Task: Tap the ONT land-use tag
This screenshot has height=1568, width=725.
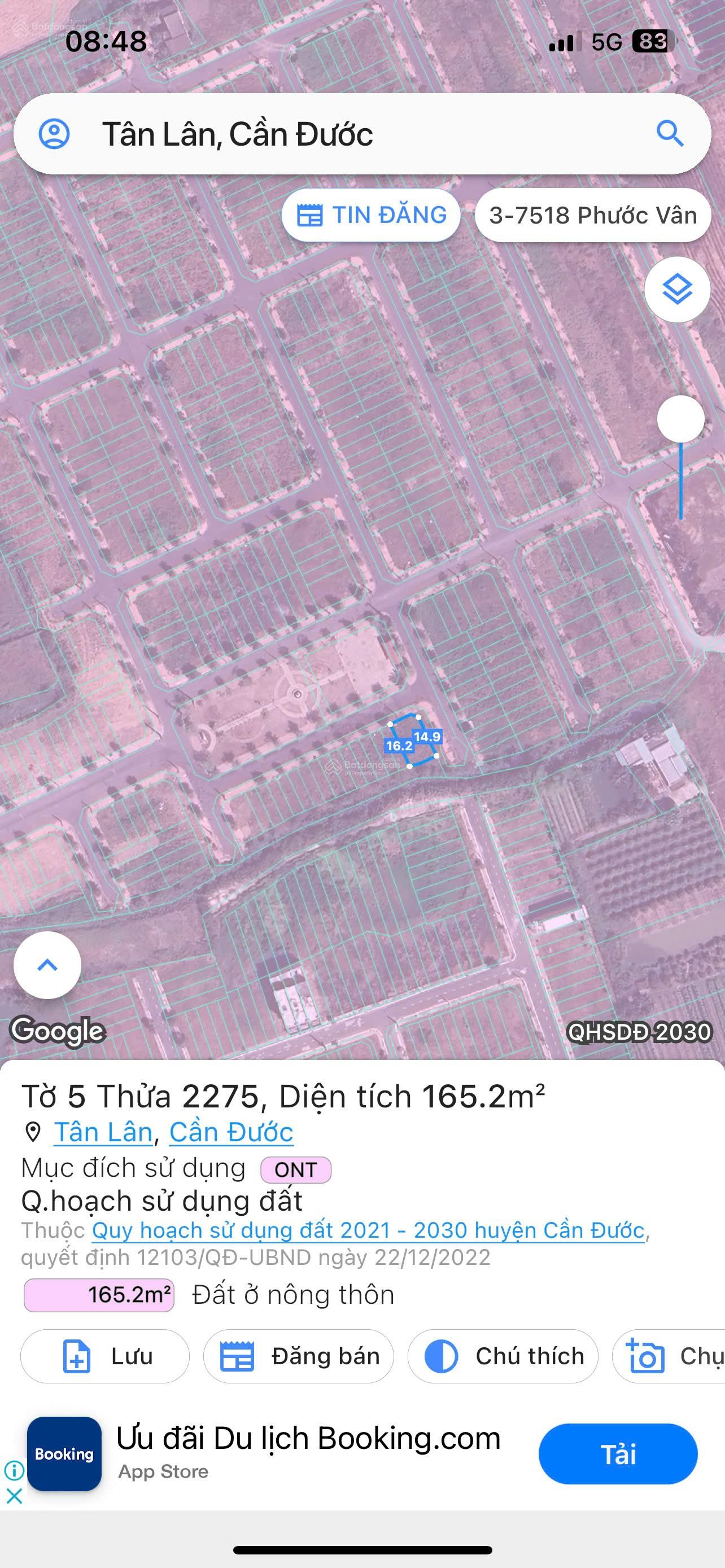Action: point(296,1170)
